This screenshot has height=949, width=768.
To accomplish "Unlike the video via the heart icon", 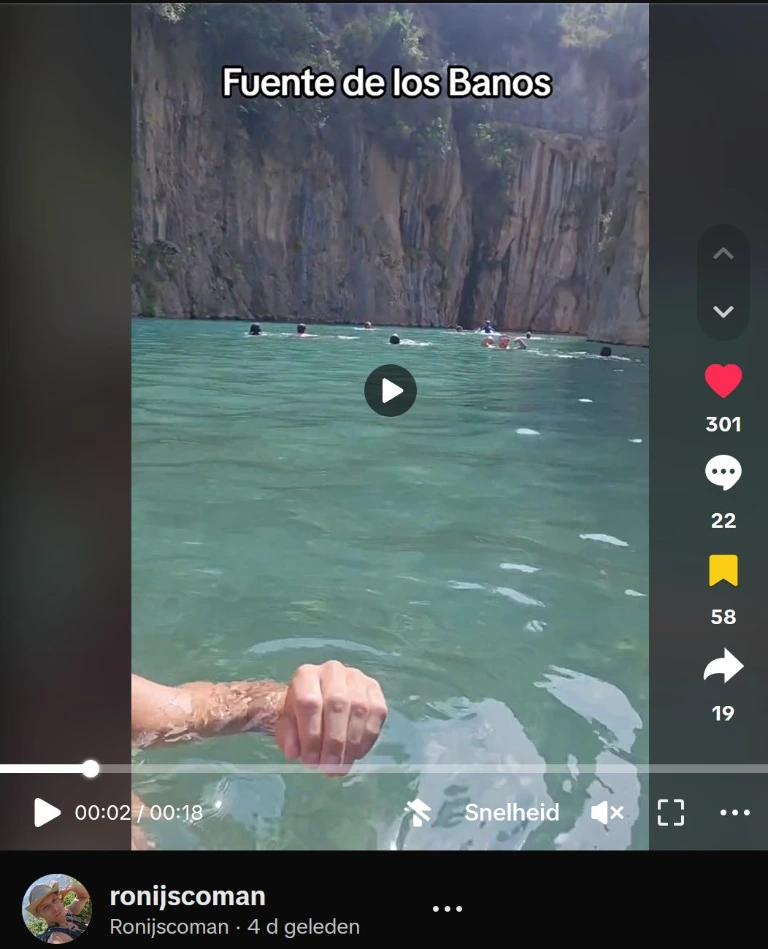I will (723, 381).
